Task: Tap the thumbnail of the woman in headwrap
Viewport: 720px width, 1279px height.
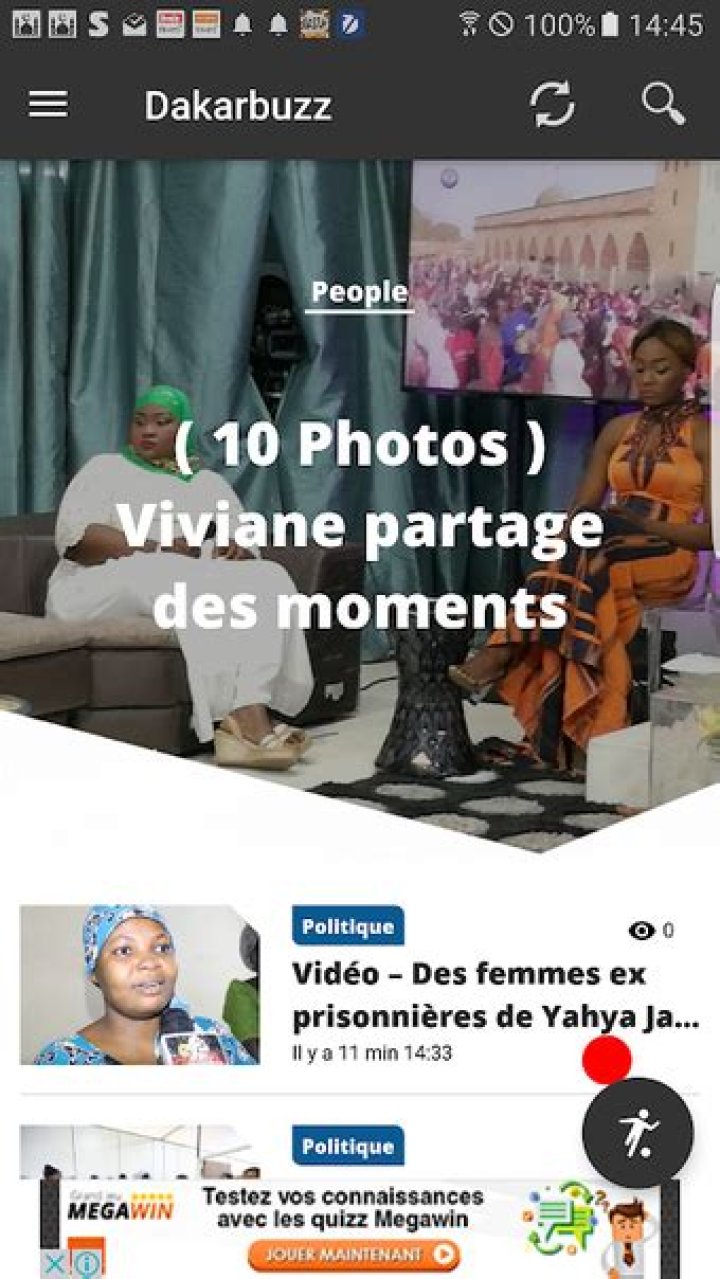Action: tap(140, 983)
